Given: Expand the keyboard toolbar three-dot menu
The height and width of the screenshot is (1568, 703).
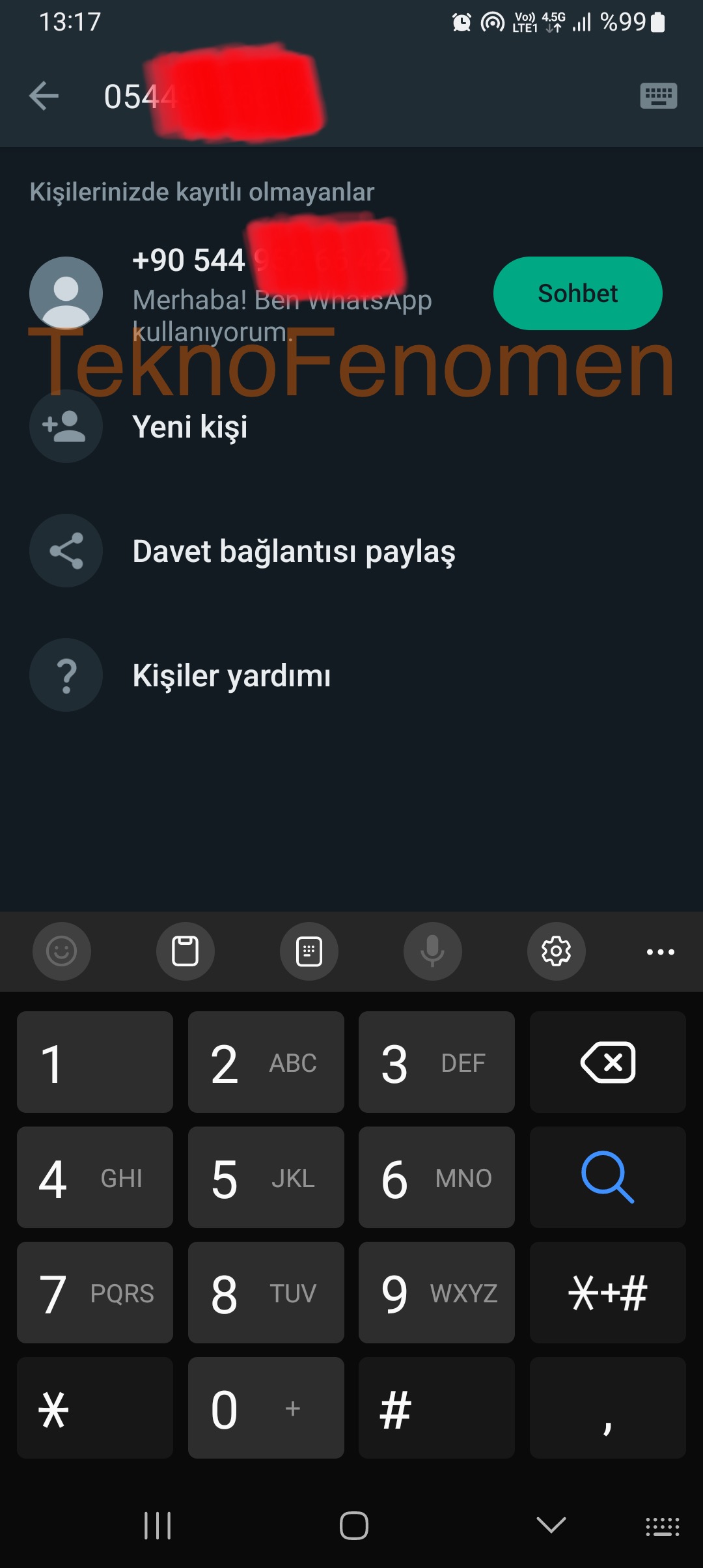Looking at the screenshot, I should (x=660, y=952).
